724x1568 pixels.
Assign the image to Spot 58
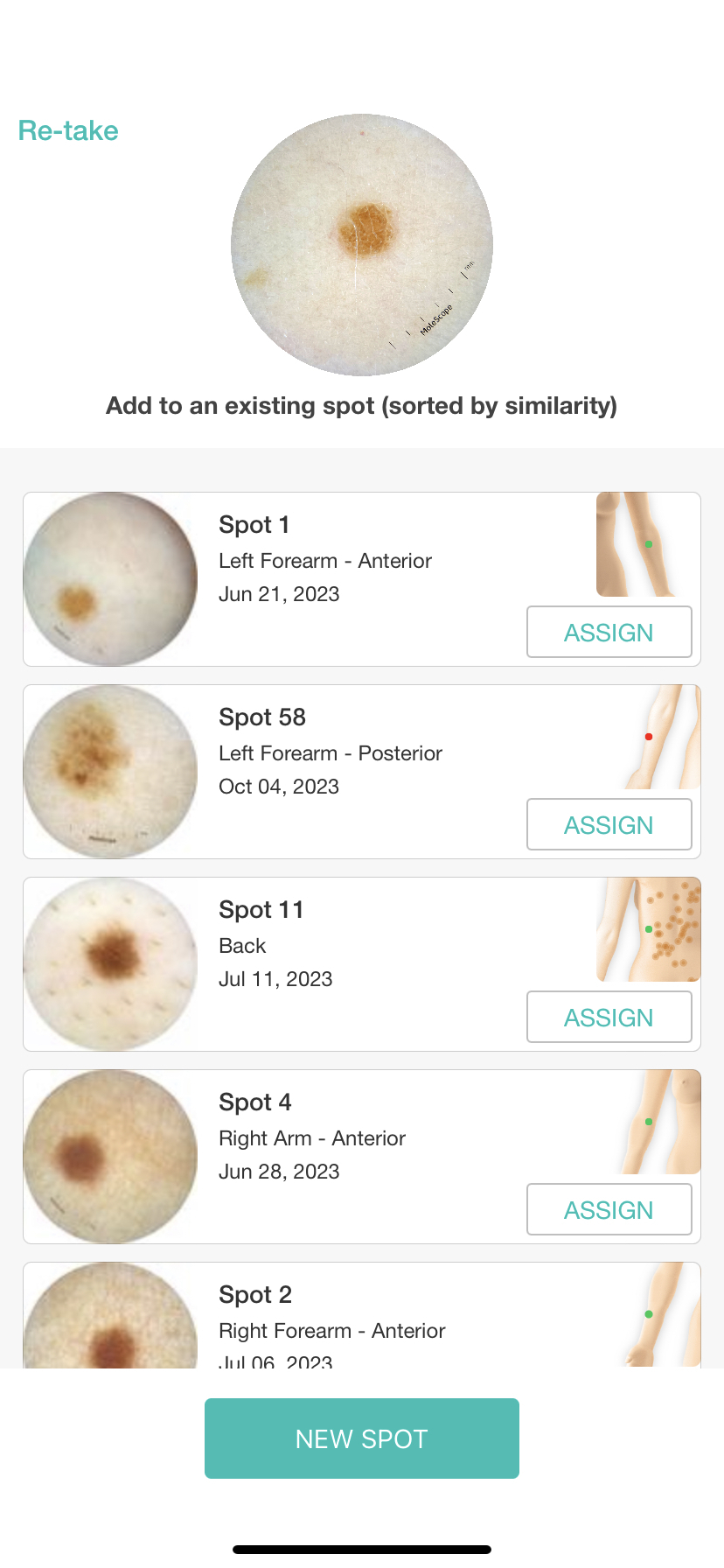pos(609,824)
